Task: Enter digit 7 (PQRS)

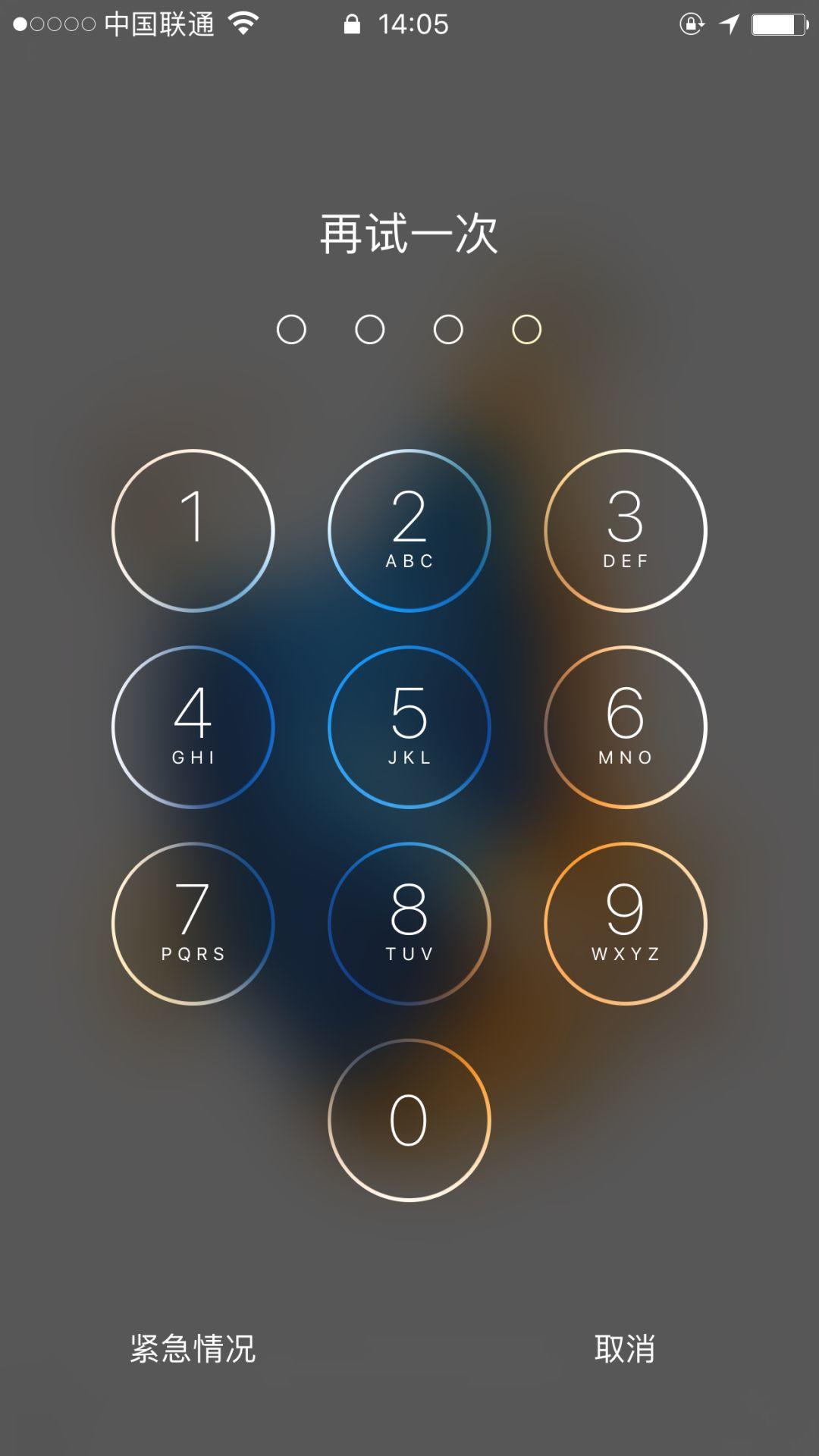Action: pos(193,924)
